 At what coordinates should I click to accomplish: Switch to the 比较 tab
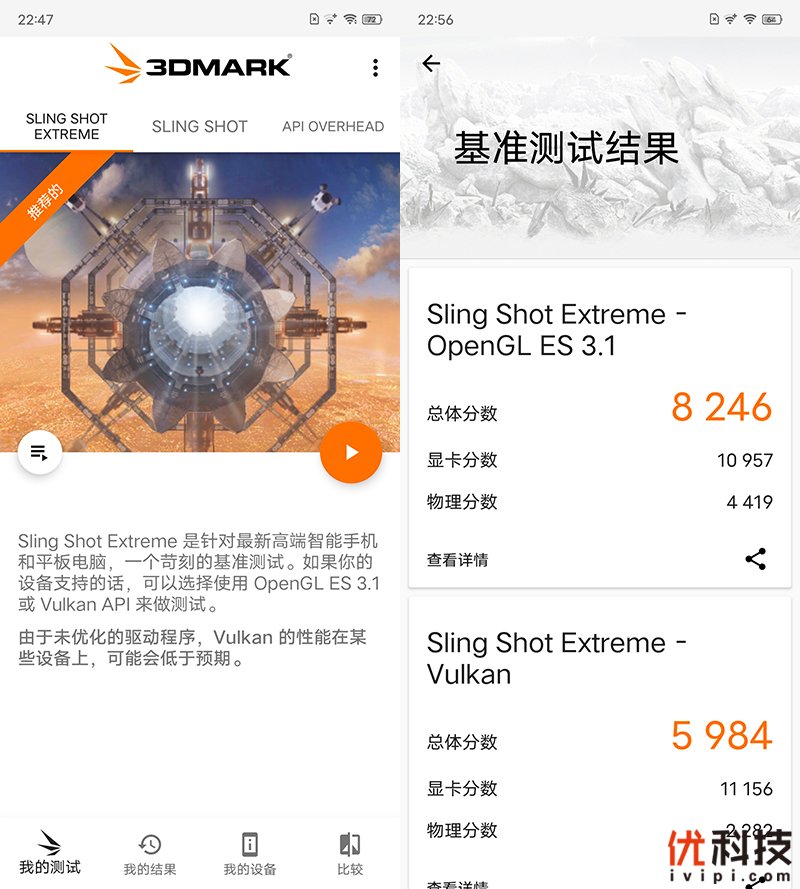[x=350, y=855]
